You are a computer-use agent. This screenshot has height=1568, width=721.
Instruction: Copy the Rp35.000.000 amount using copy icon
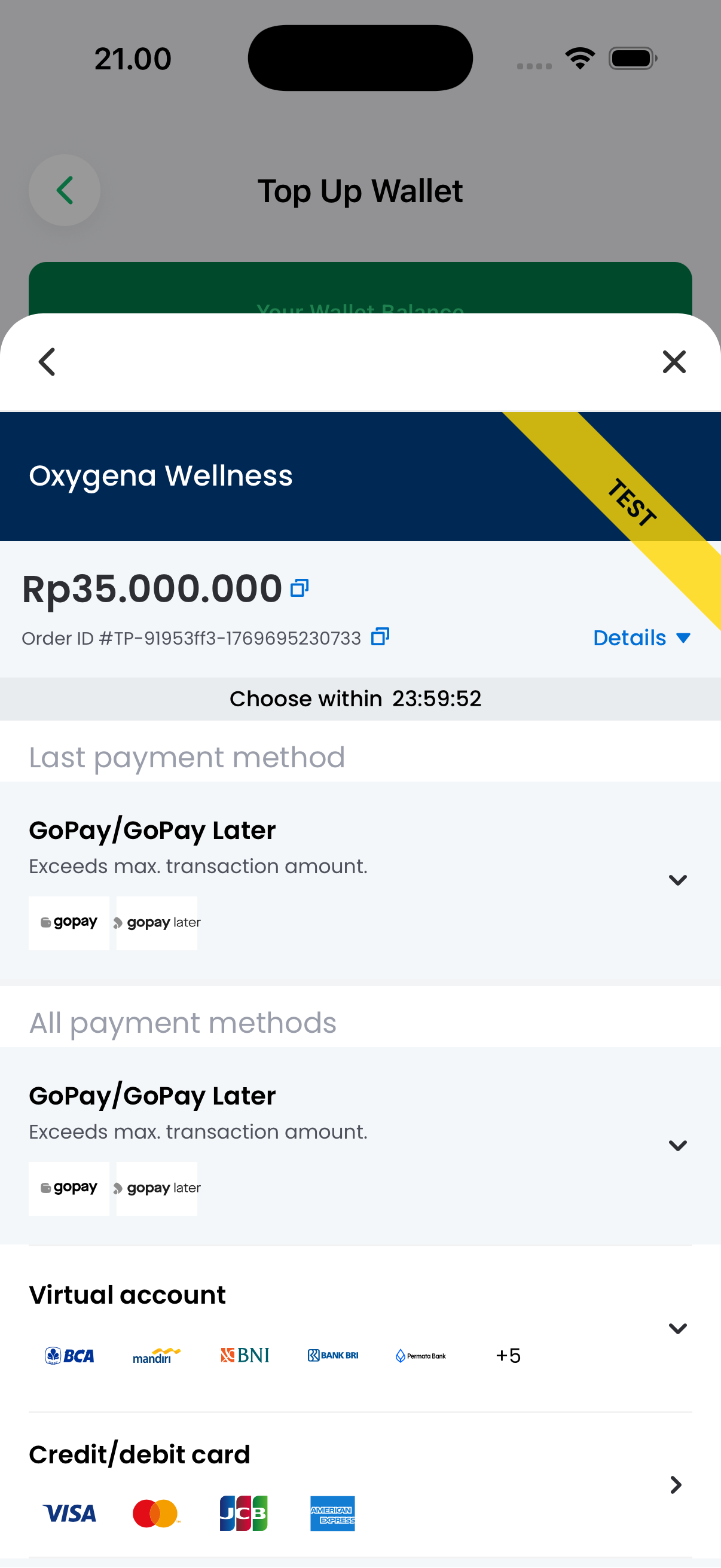tap(299, 587)
